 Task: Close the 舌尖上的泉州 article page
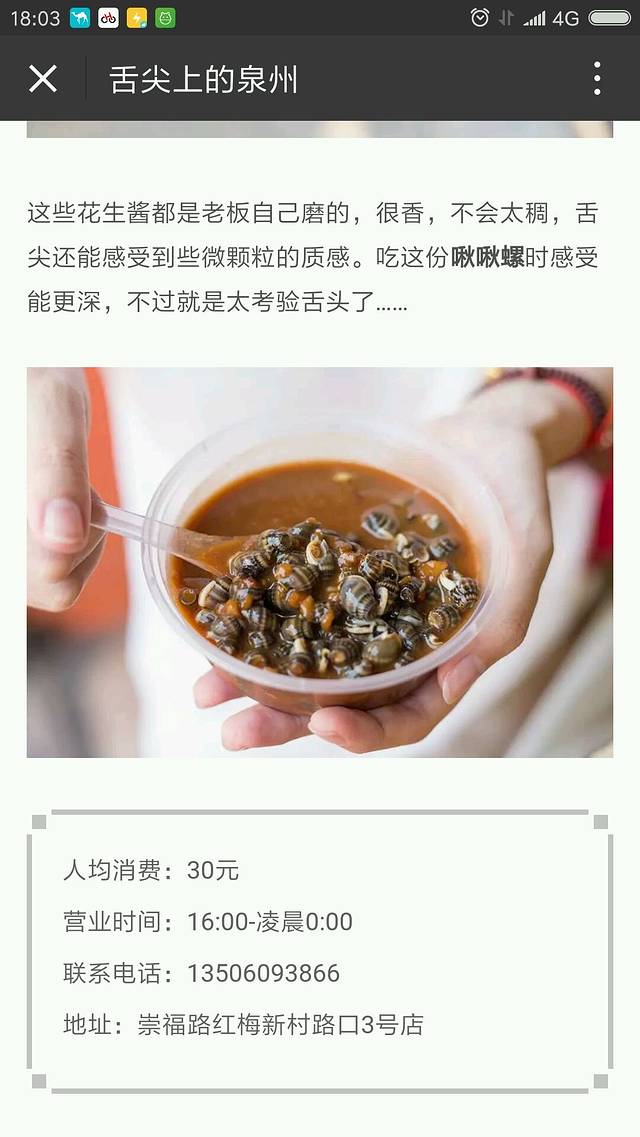coord(43,78)
